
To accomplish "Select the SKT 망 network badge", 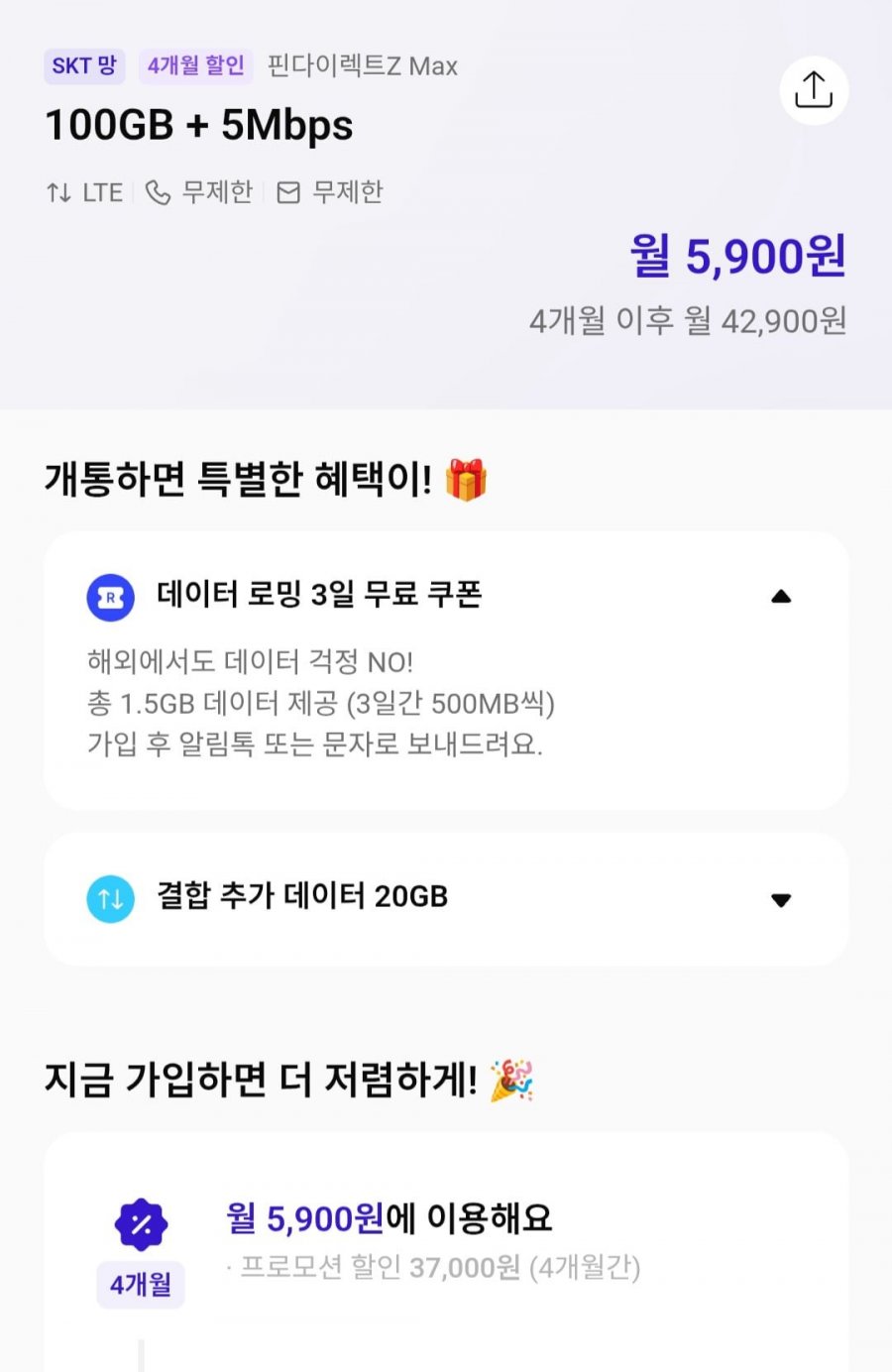I will pyautogui.click(x=84, y=66).
